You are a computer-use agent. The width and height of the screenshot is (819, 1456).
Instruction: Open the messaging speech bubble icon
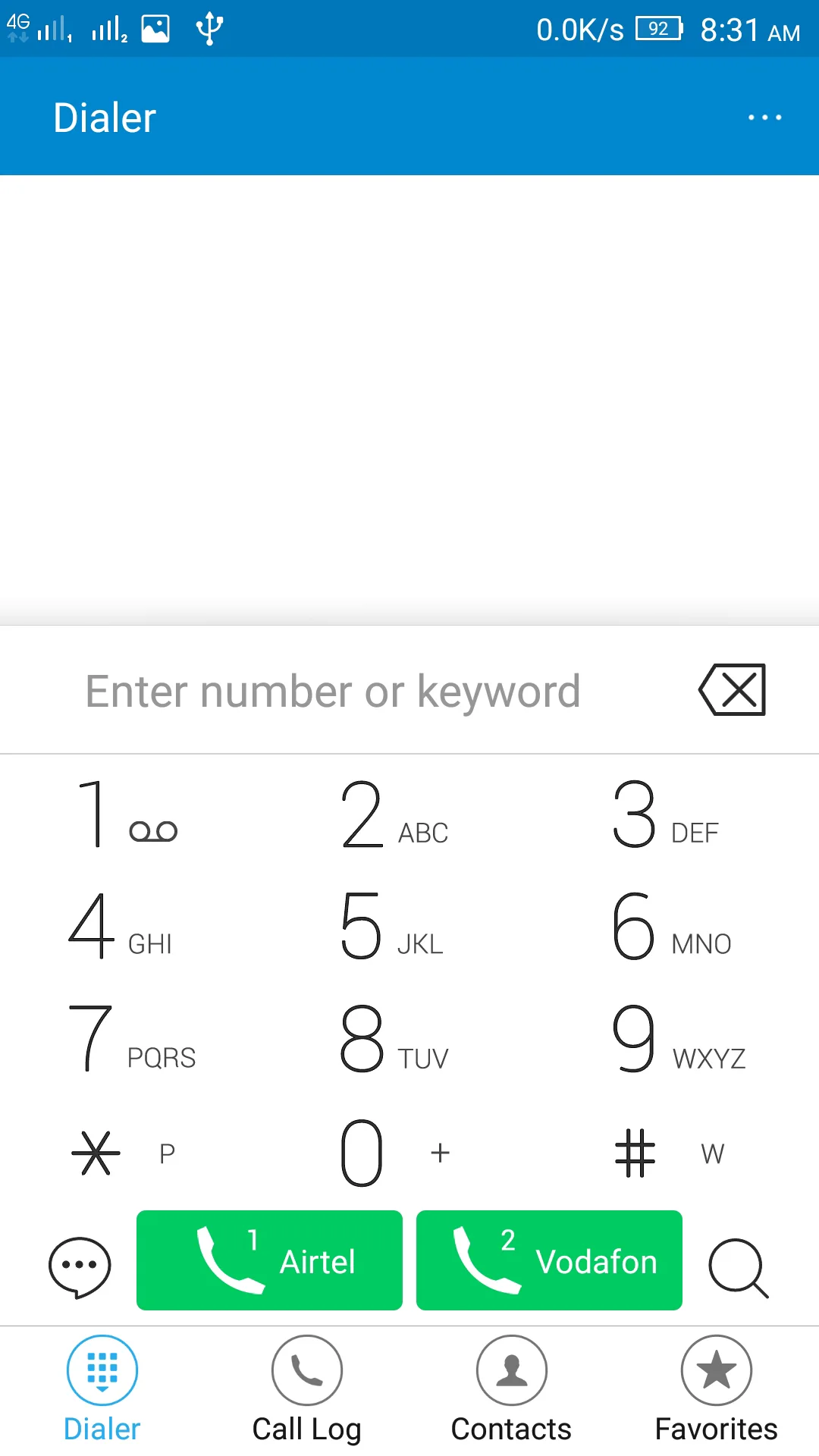[x=80, y=1266]
